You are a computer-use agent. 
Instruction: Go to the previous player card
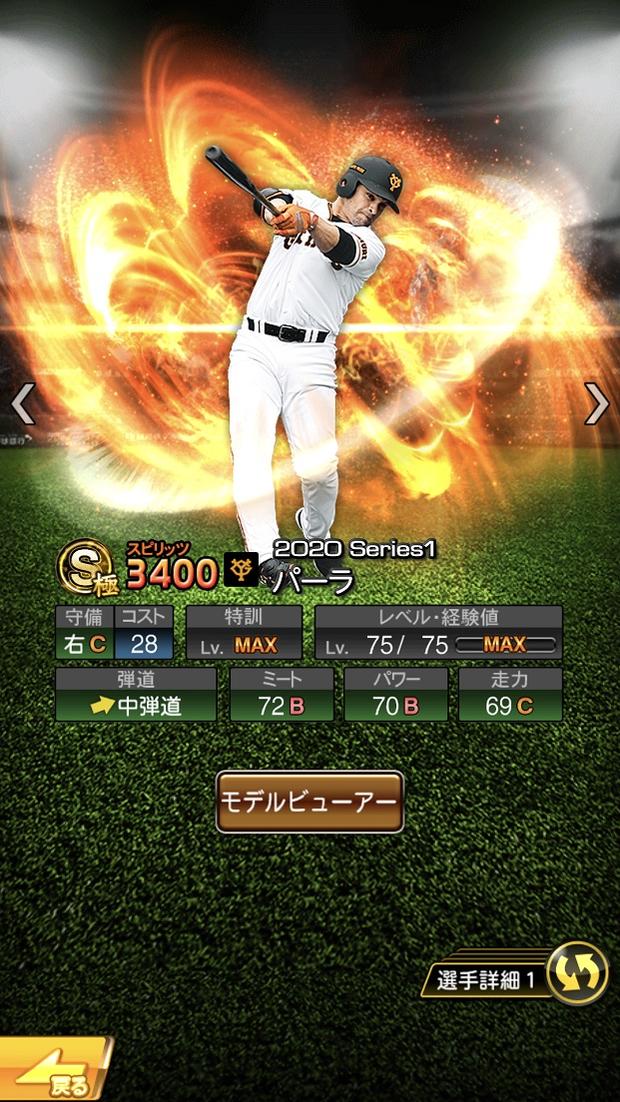(22, 404)
